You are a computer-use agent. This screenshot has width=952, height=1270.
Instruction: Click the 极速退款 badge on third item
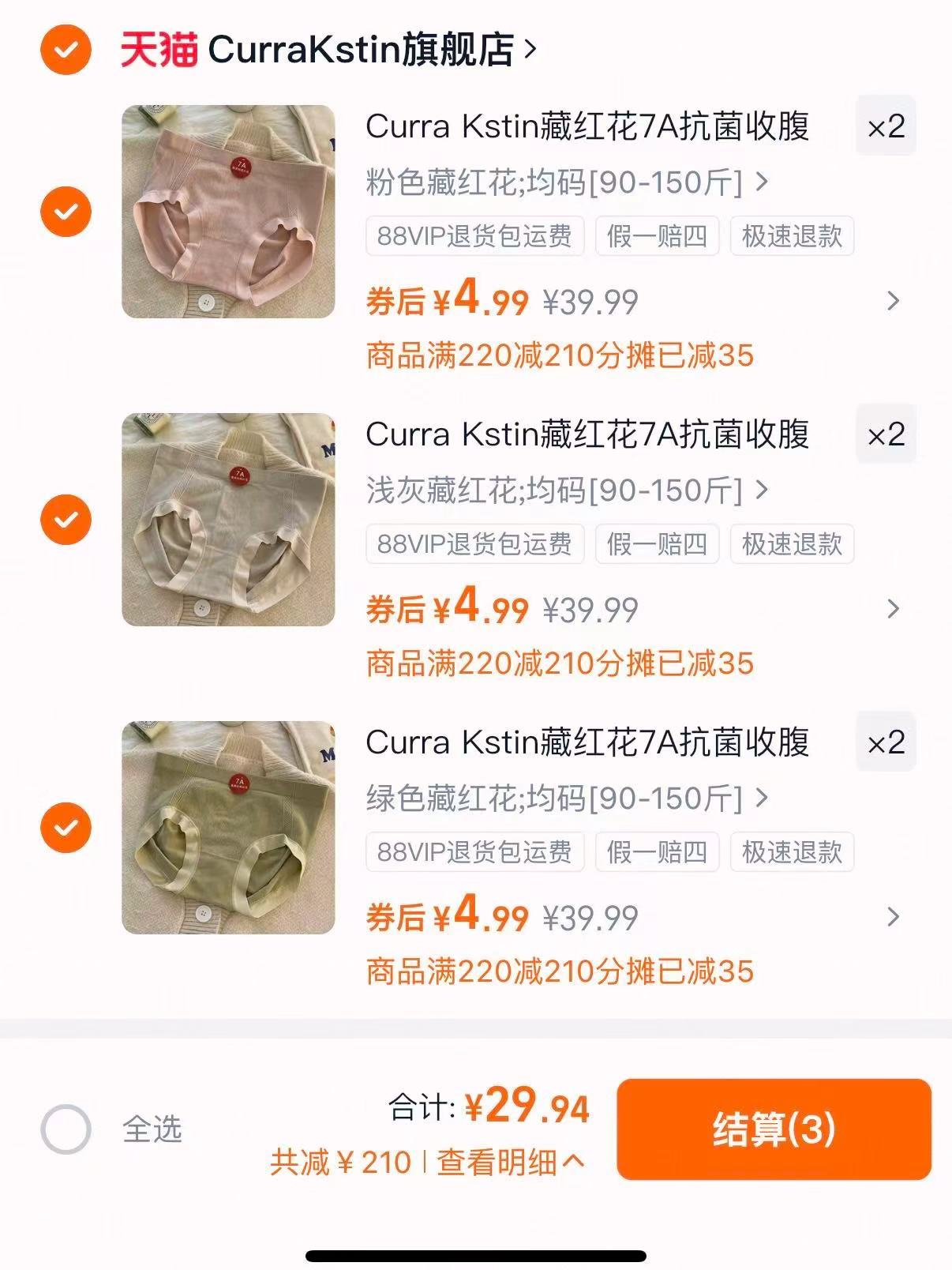pyautogui.click(x=793, y=852)
